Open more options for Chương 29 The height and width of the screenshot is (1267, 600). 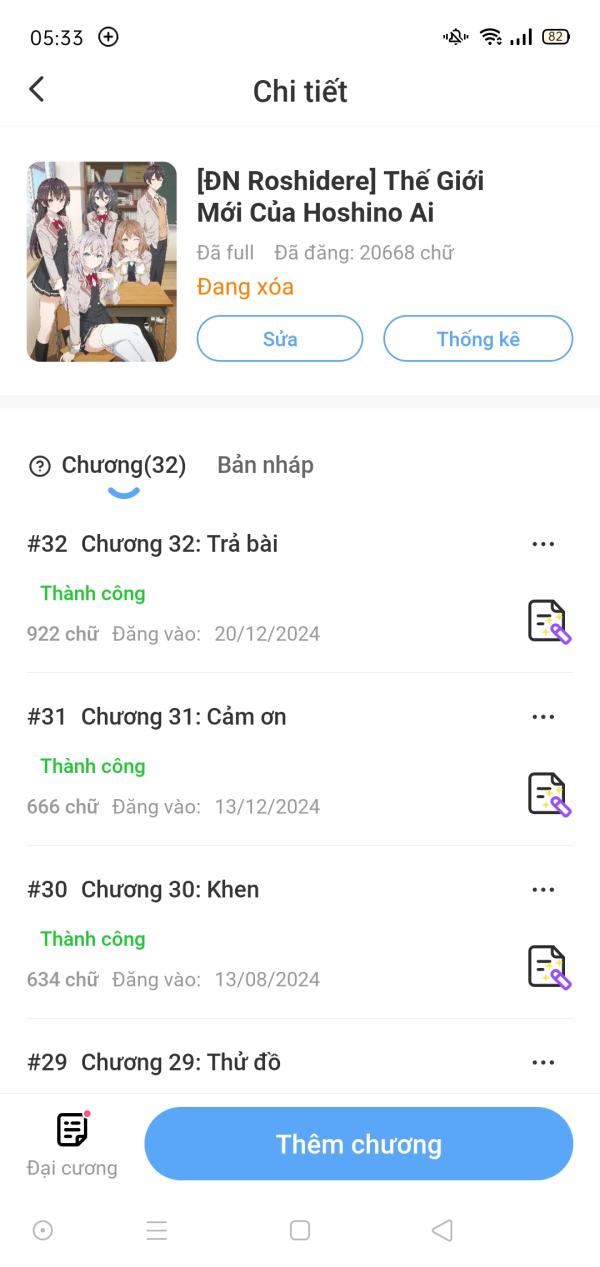(543, 1063)
